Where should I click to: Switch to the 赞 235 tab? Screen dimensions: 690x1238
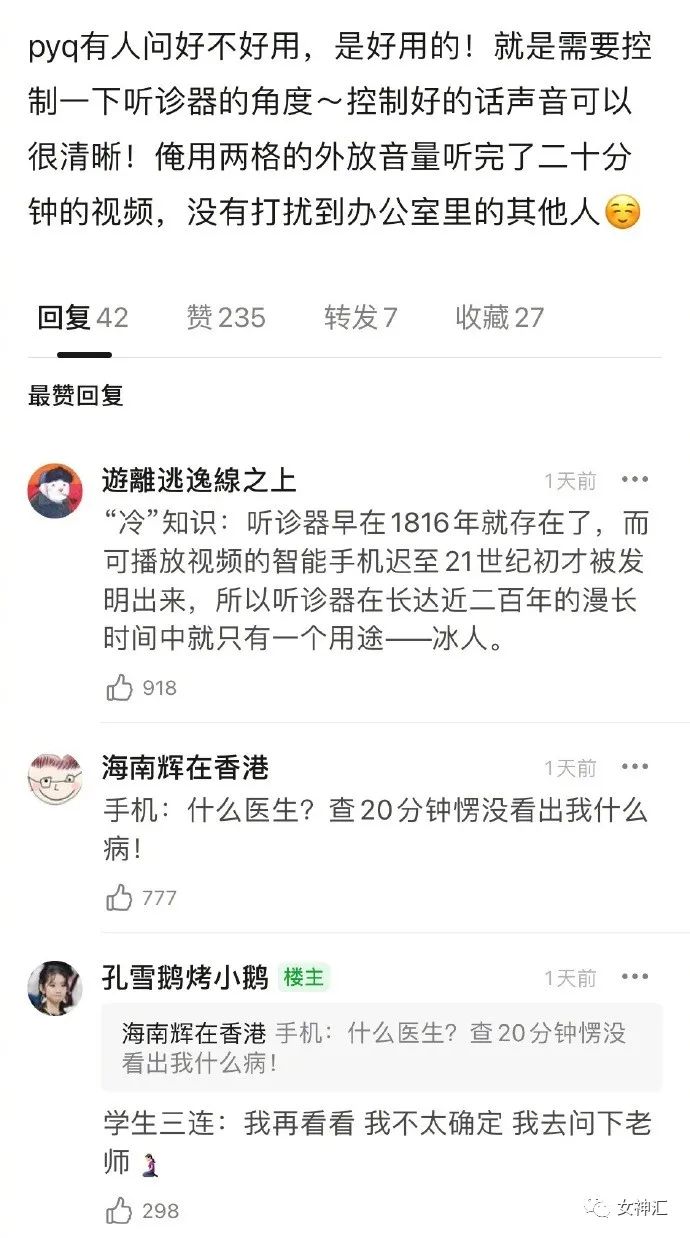pos(226,318)
